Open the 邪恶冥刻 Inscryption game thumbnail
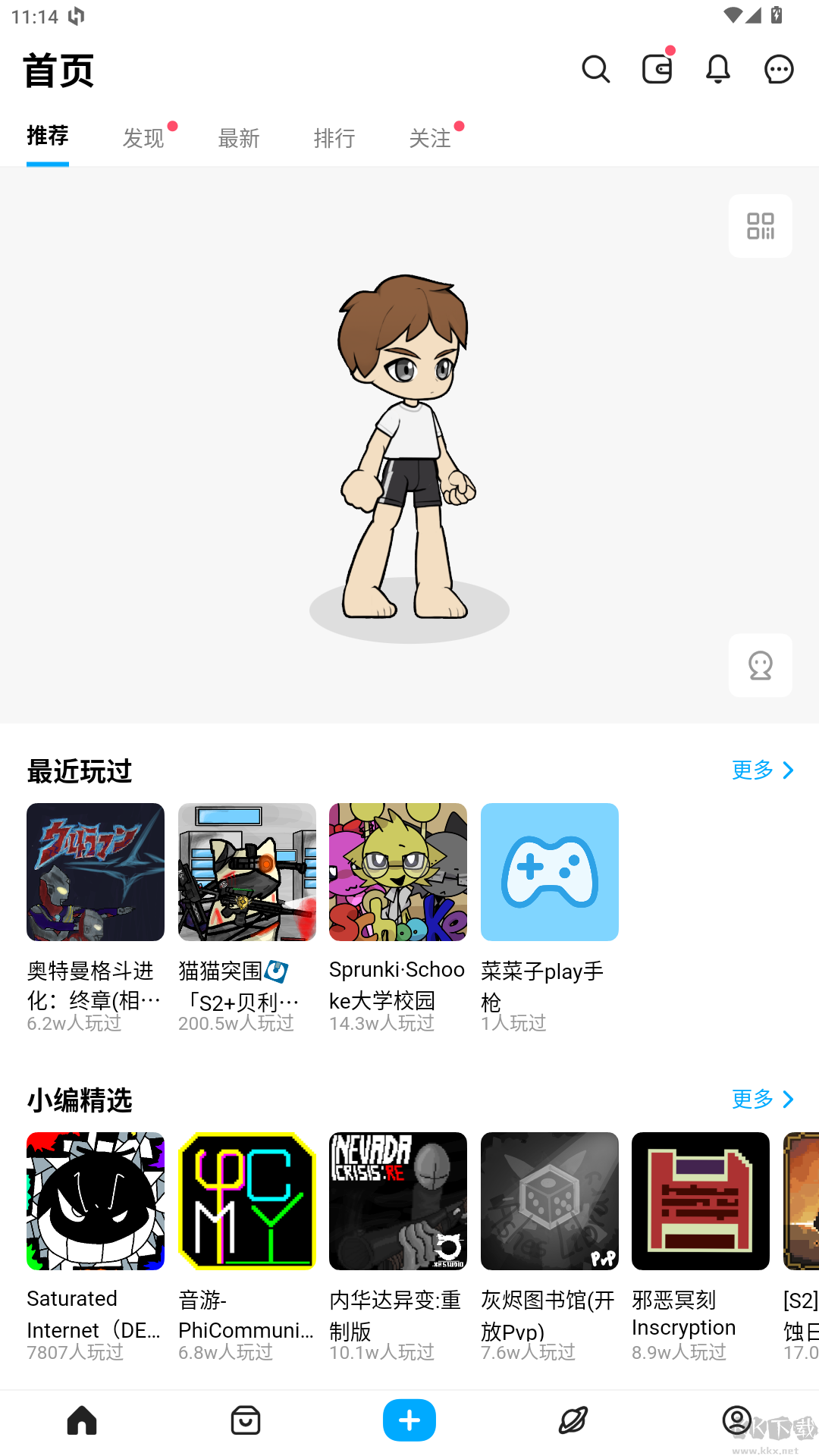The width and height of the screenshot is (819, 1456). click(x=700, y=1201)
